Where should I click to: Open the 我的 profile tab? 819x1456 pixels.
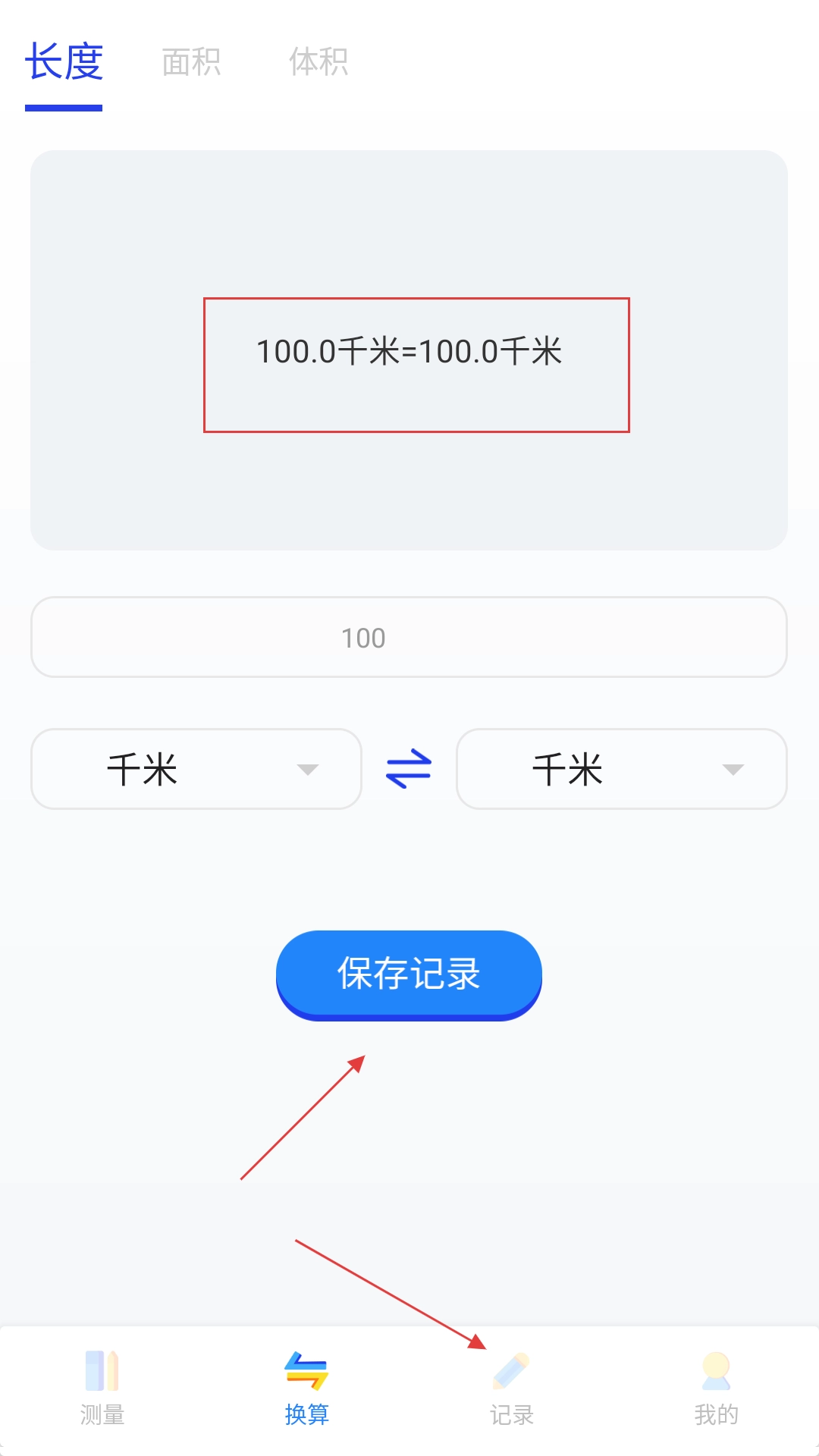tap(716, 1389)
